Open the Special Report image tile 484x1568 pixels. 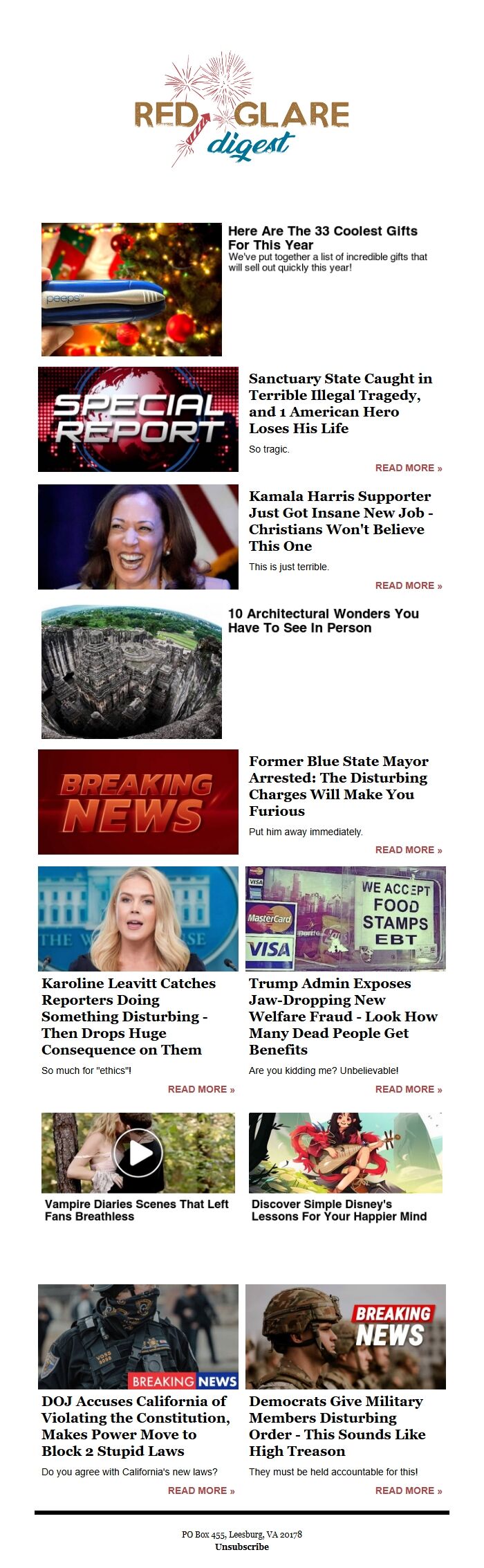coord(138,419)
